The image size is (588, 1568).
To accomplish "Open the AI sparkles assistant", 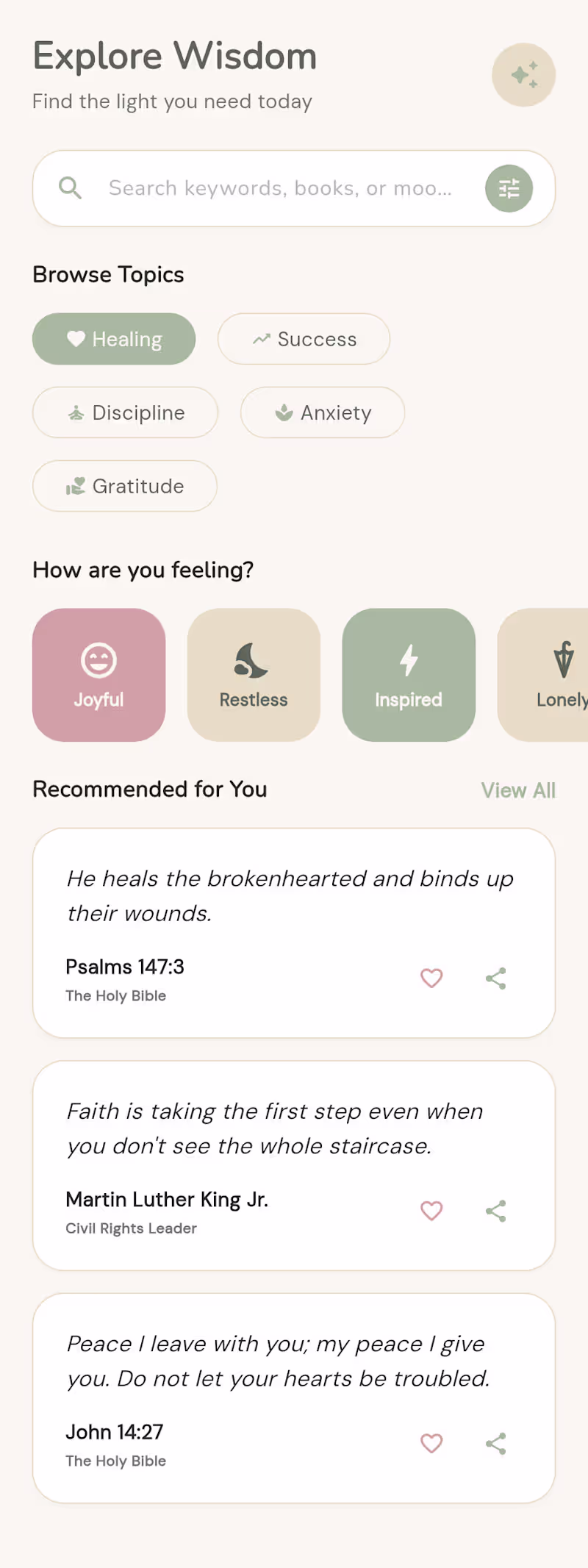I will coord(523,75).
